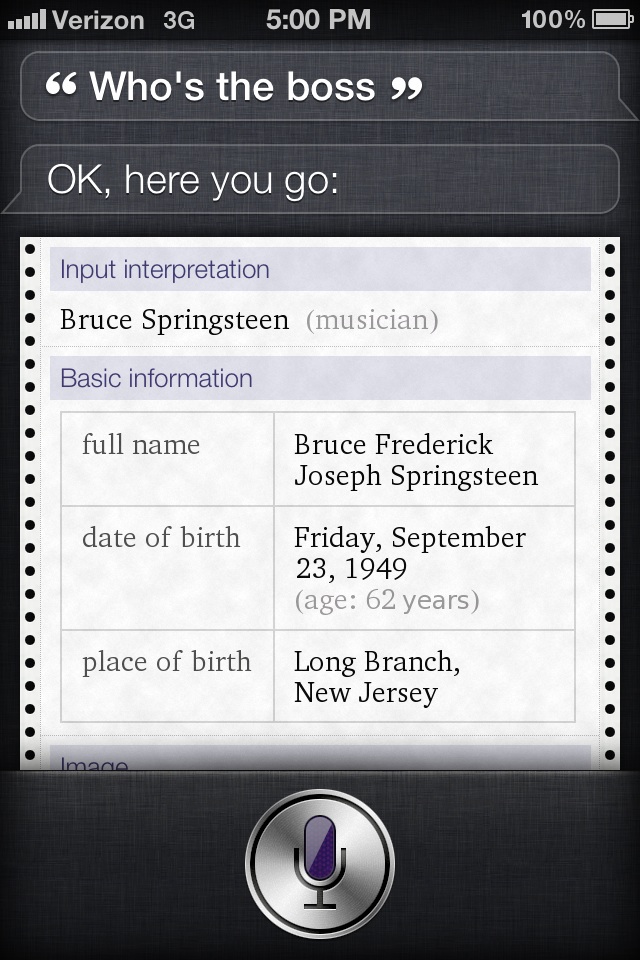Open the Bruce Springsteen result card
The width and height of the screenshot is (640, 960).
(x=320, y=500)
